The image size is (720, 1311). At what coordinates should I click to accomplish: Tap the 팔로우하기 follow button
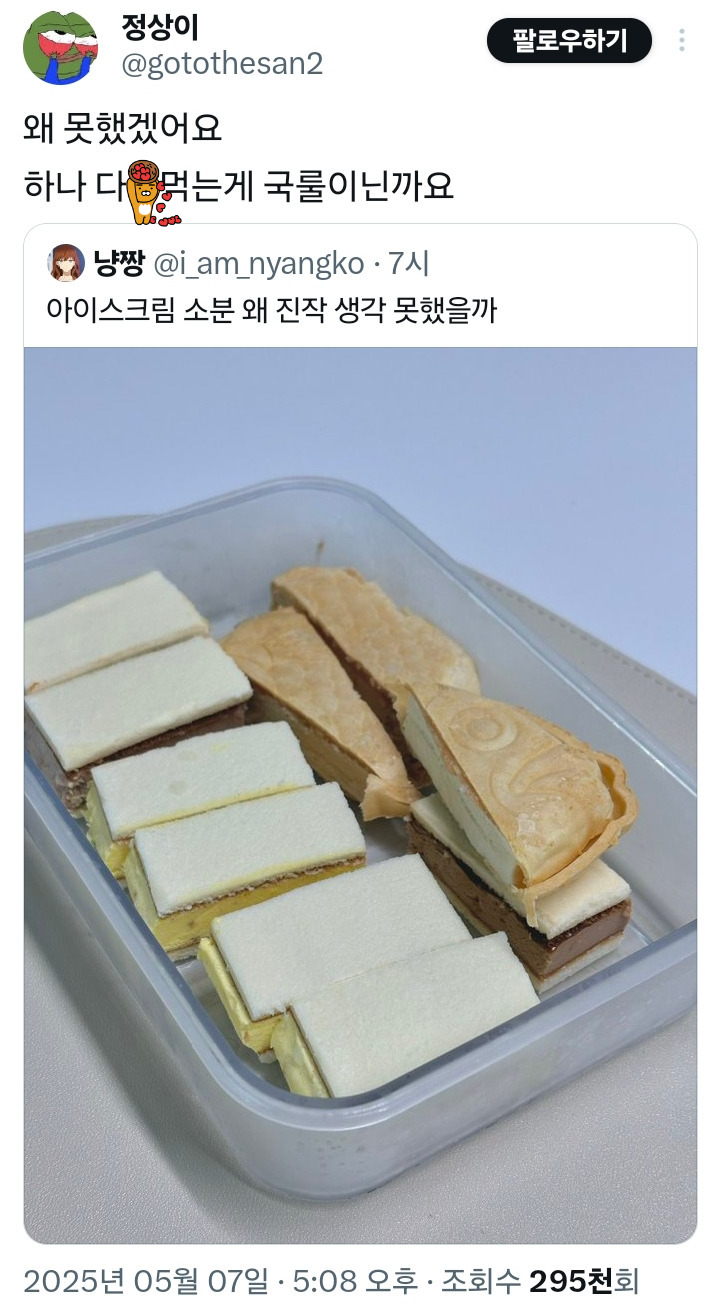click(x=569, y=41)
